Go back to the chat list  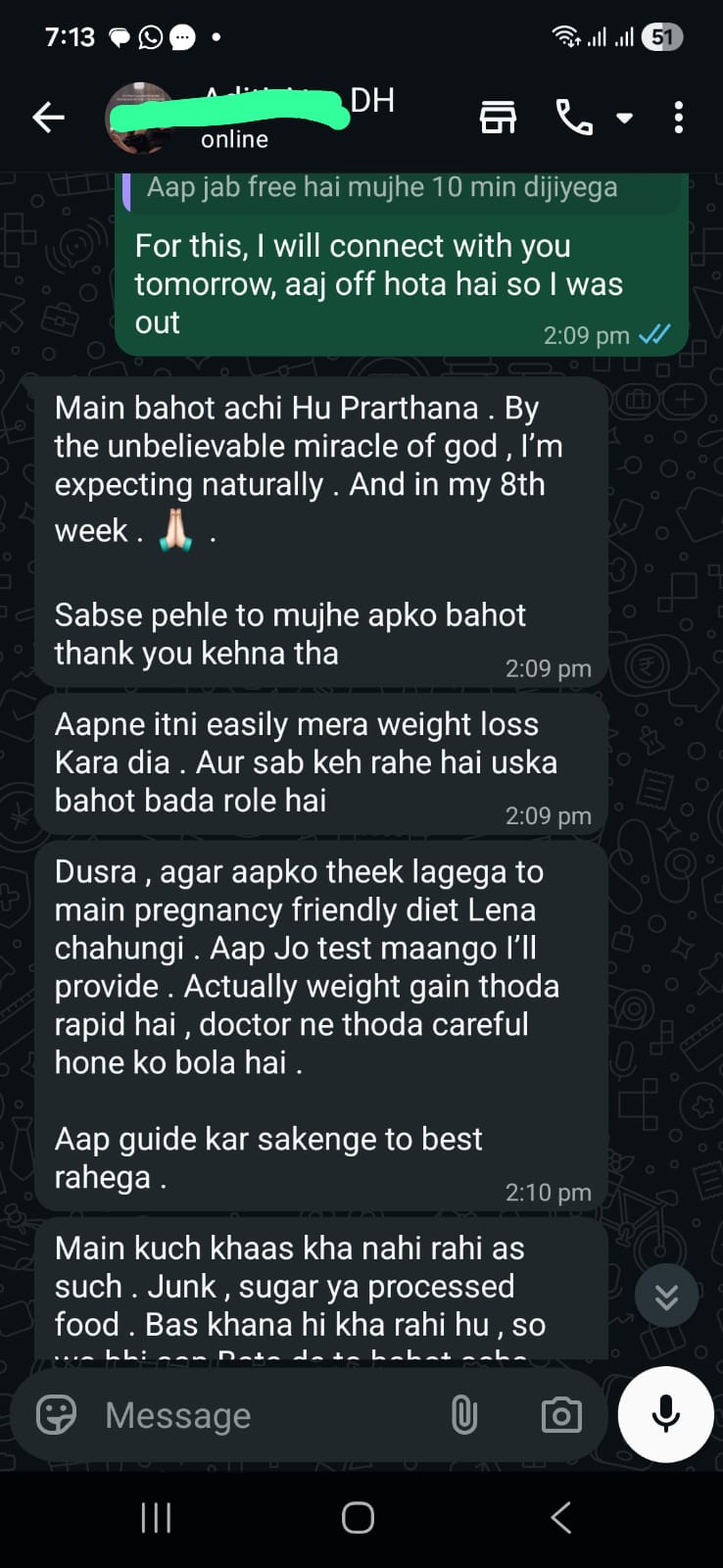tap(47, 119)
